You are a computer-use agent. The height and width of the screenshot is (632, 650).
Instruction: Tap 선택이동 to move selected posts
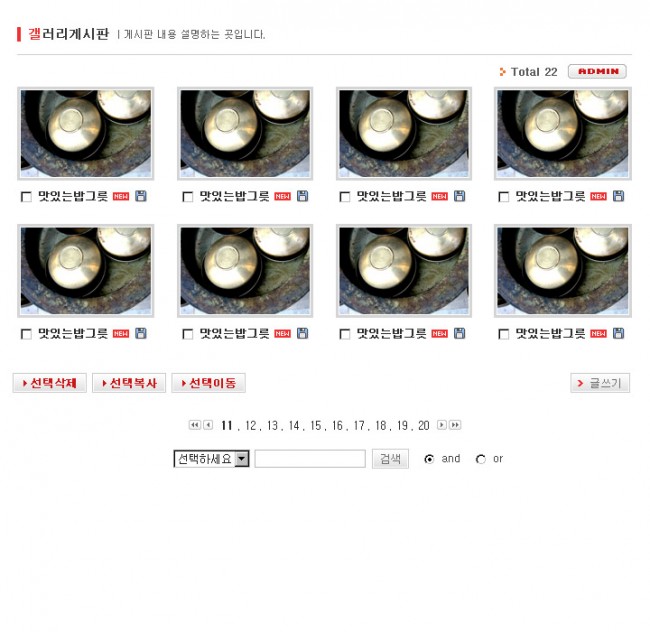pyautogui.click(x=208, y=383)
